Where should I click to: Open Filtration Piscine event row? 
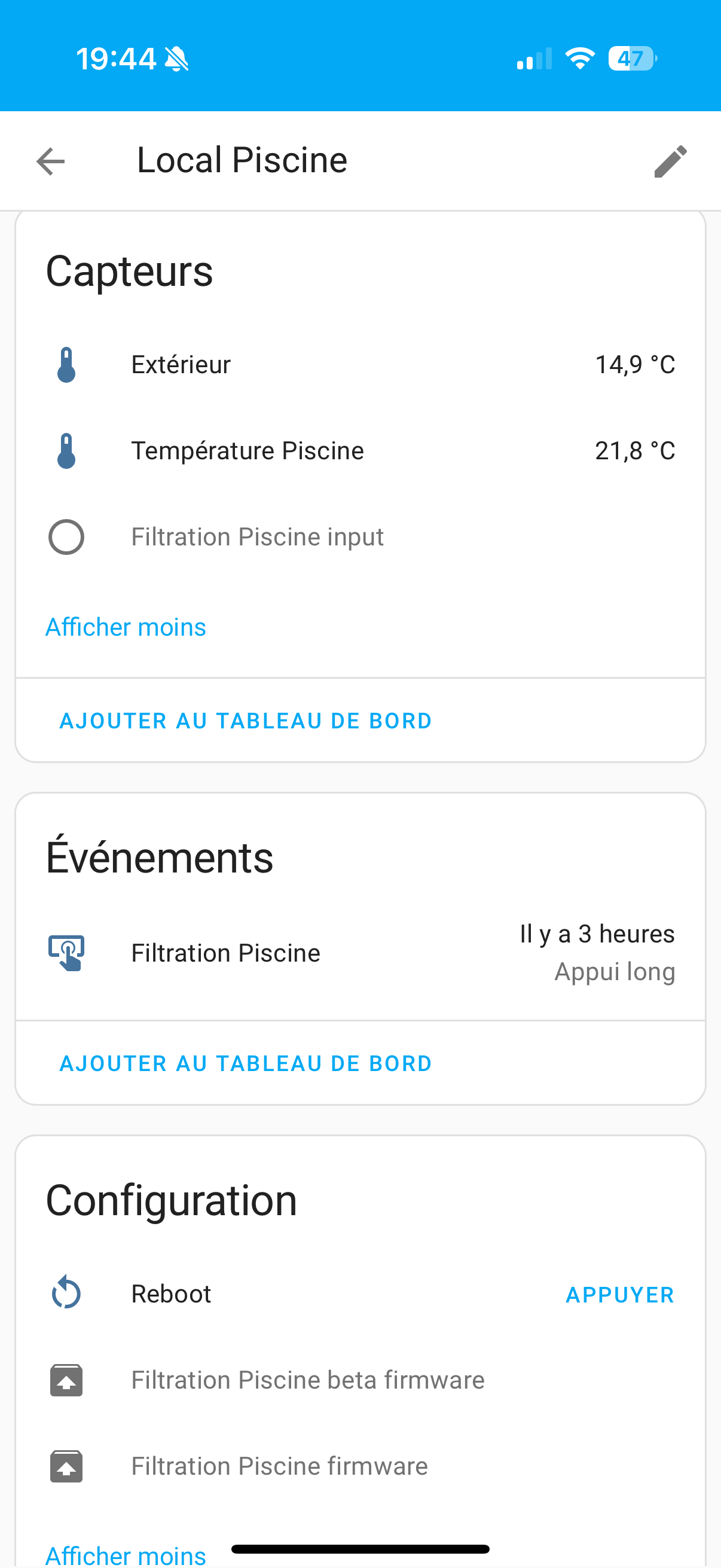pos(360,953)
